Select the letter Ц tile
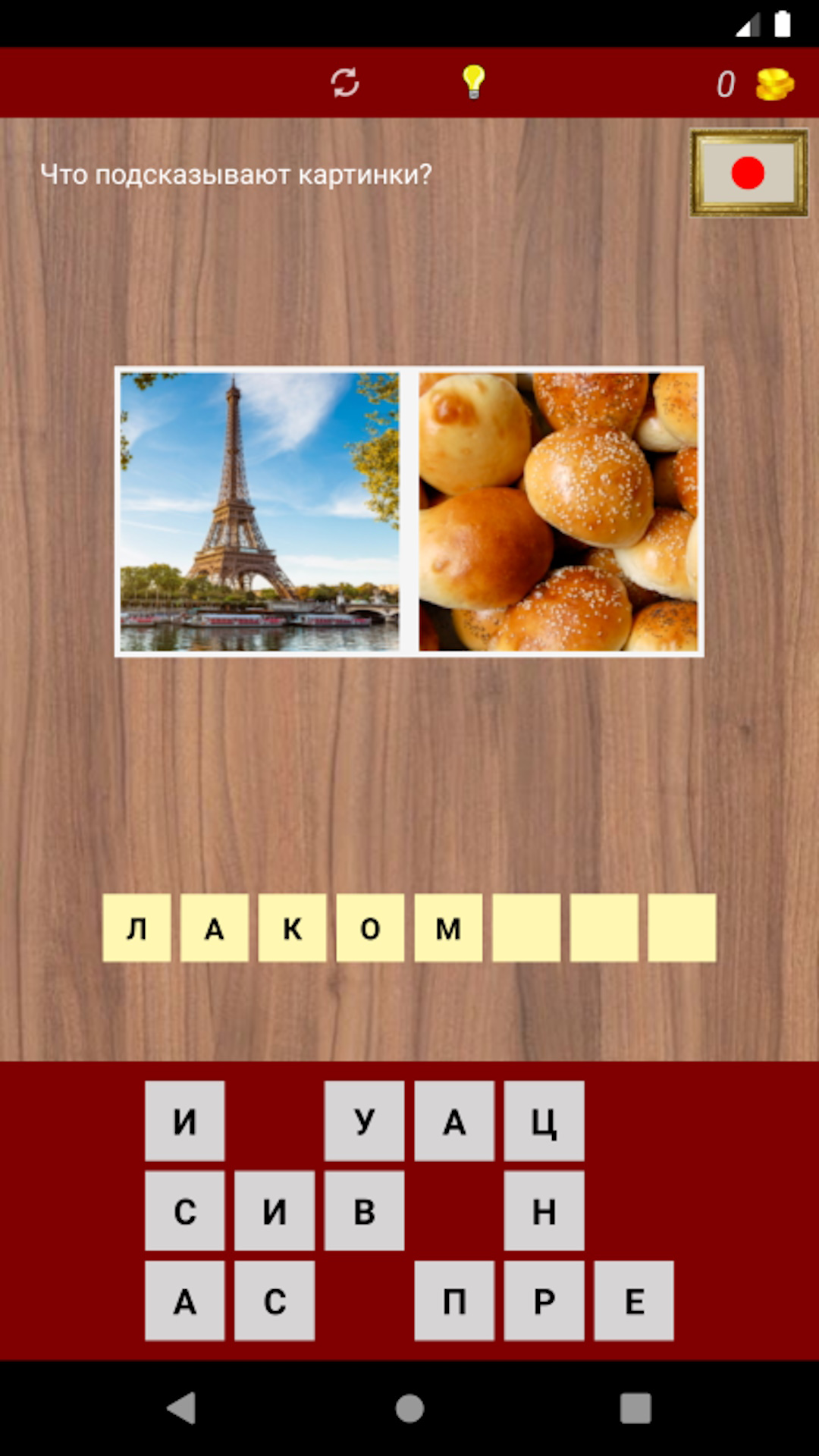The height and width of the screenshot is (1456, 819). coord(544,1121)
